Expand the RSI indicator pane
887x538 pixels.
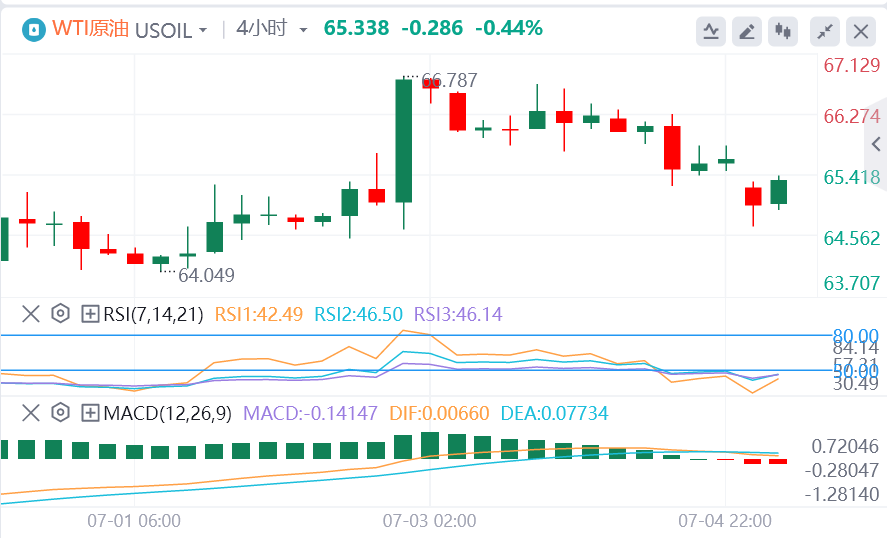[90, 314]
